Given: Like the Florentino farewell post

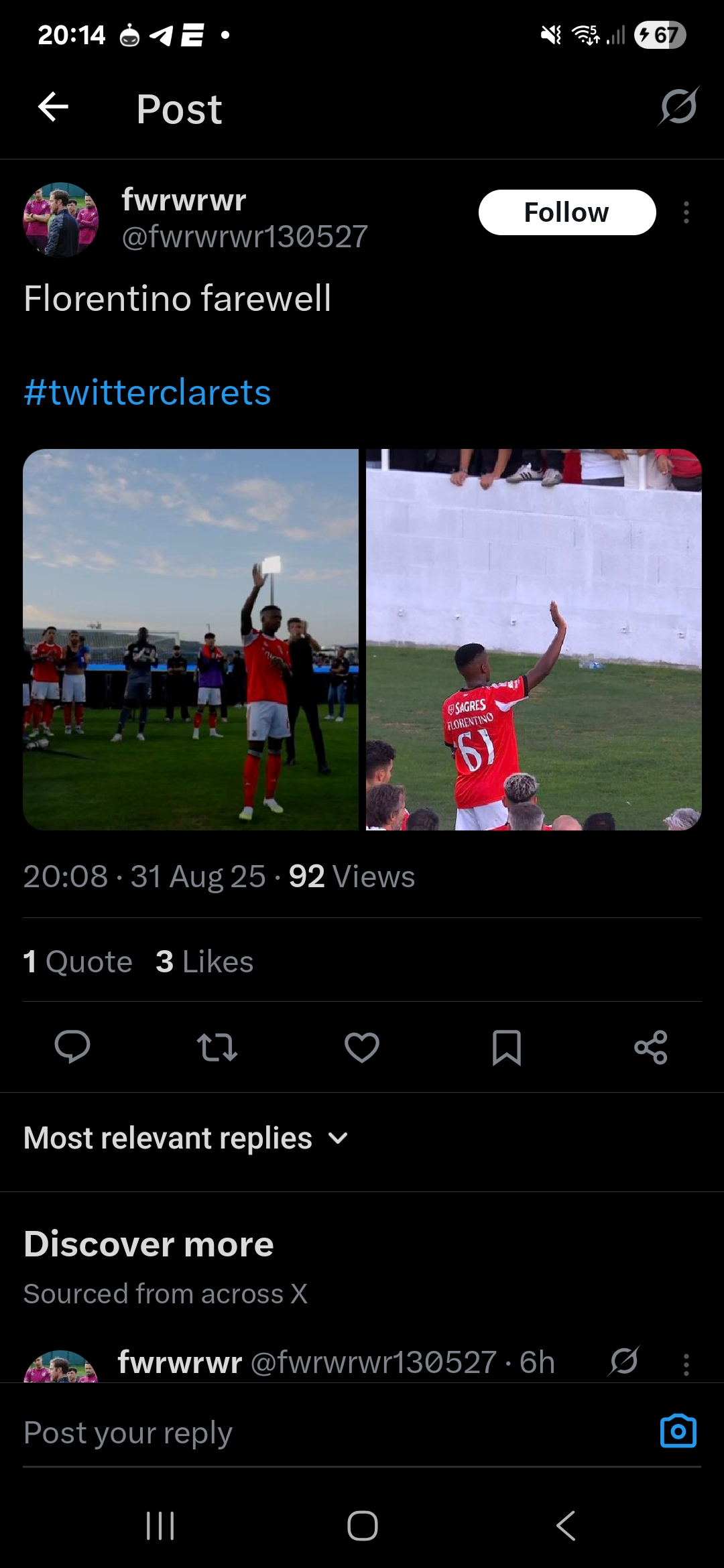Looking at the screenshot, I should (x=362, y=1047).
